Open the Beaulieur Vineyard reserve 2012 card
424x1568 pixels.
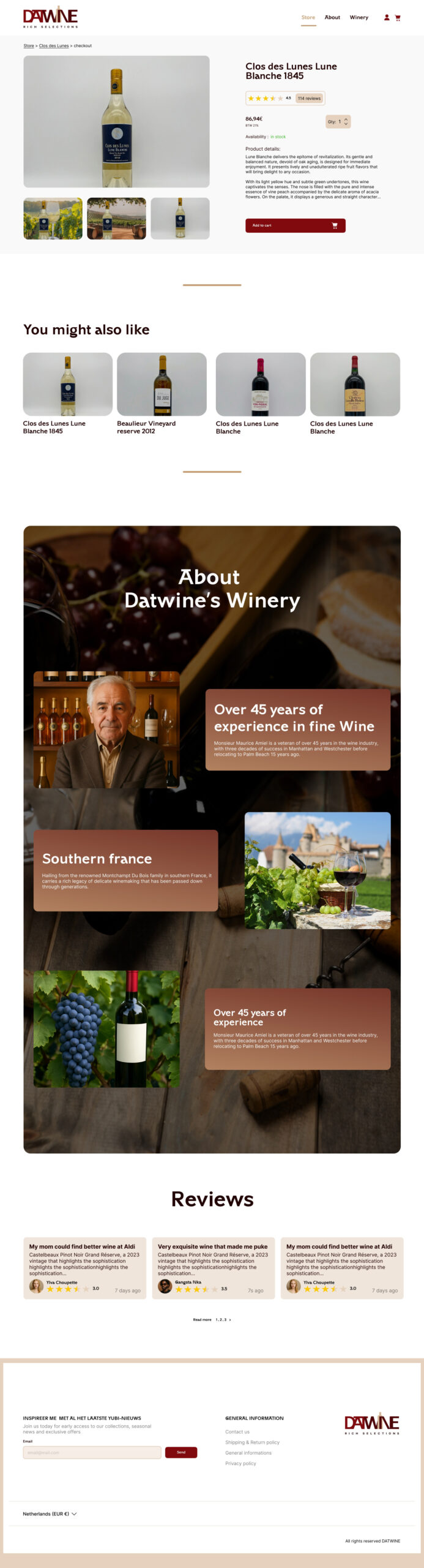pyautogui.click(x=162, y=393)
